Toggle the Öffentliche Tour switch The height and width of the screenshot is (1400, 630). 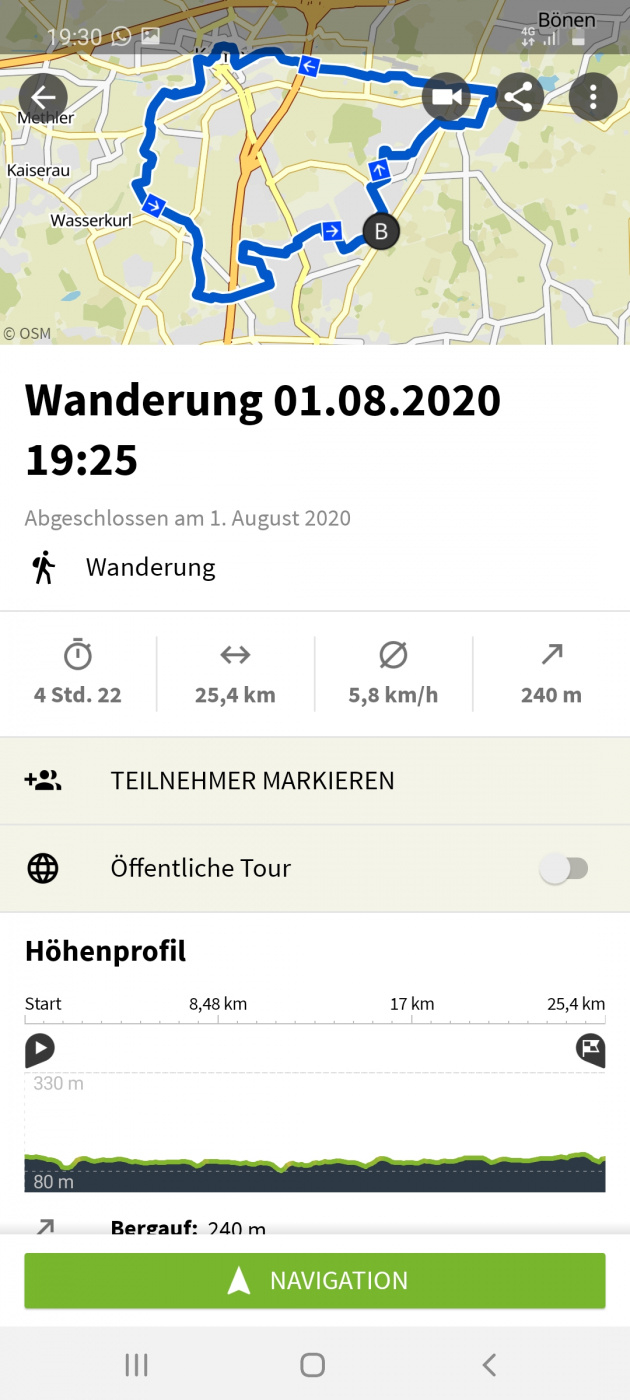565,868
